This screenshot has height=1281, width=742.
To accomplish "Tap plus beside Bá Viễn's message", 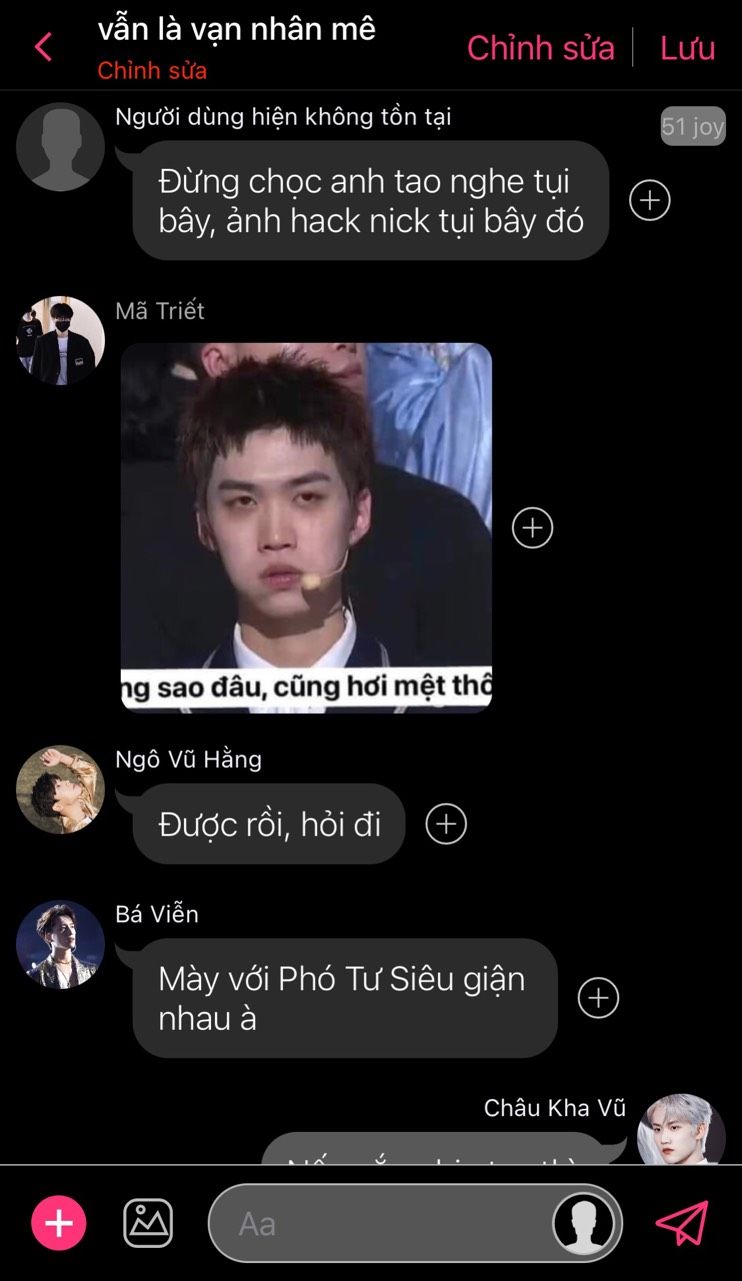I will click(598, 997).
